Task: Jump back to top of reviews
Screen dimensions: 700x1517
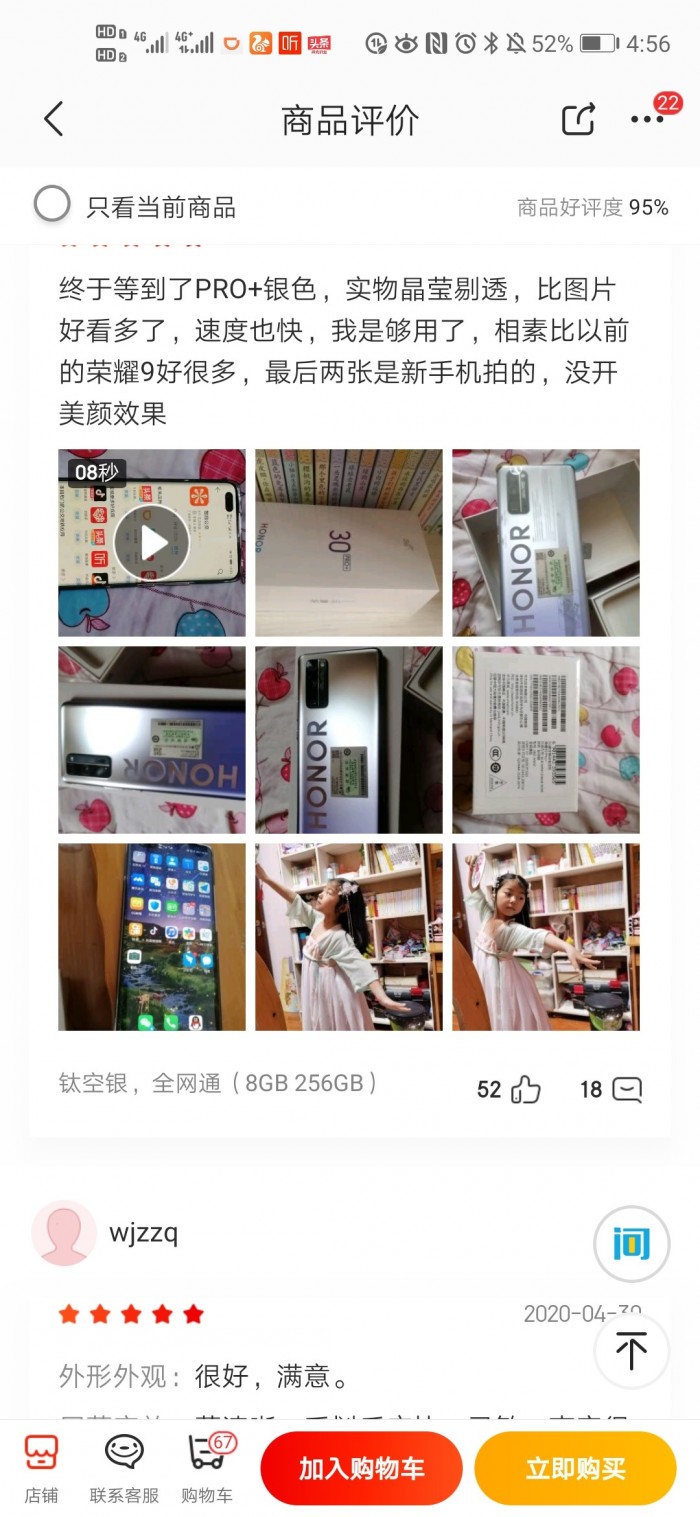Action: [631, 1351]
